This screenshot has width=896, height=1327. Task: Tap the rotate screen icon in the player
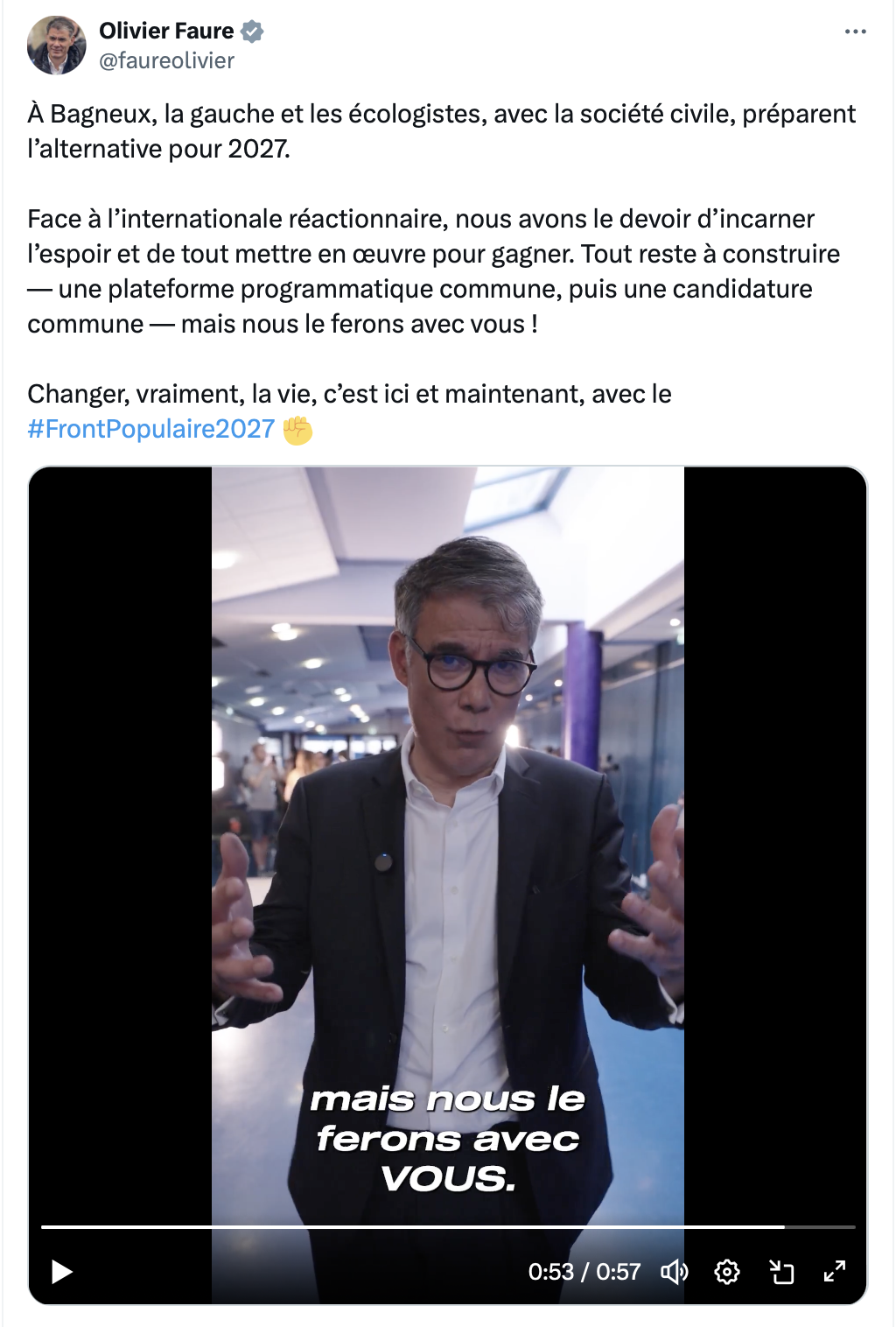pos(780,1271)
